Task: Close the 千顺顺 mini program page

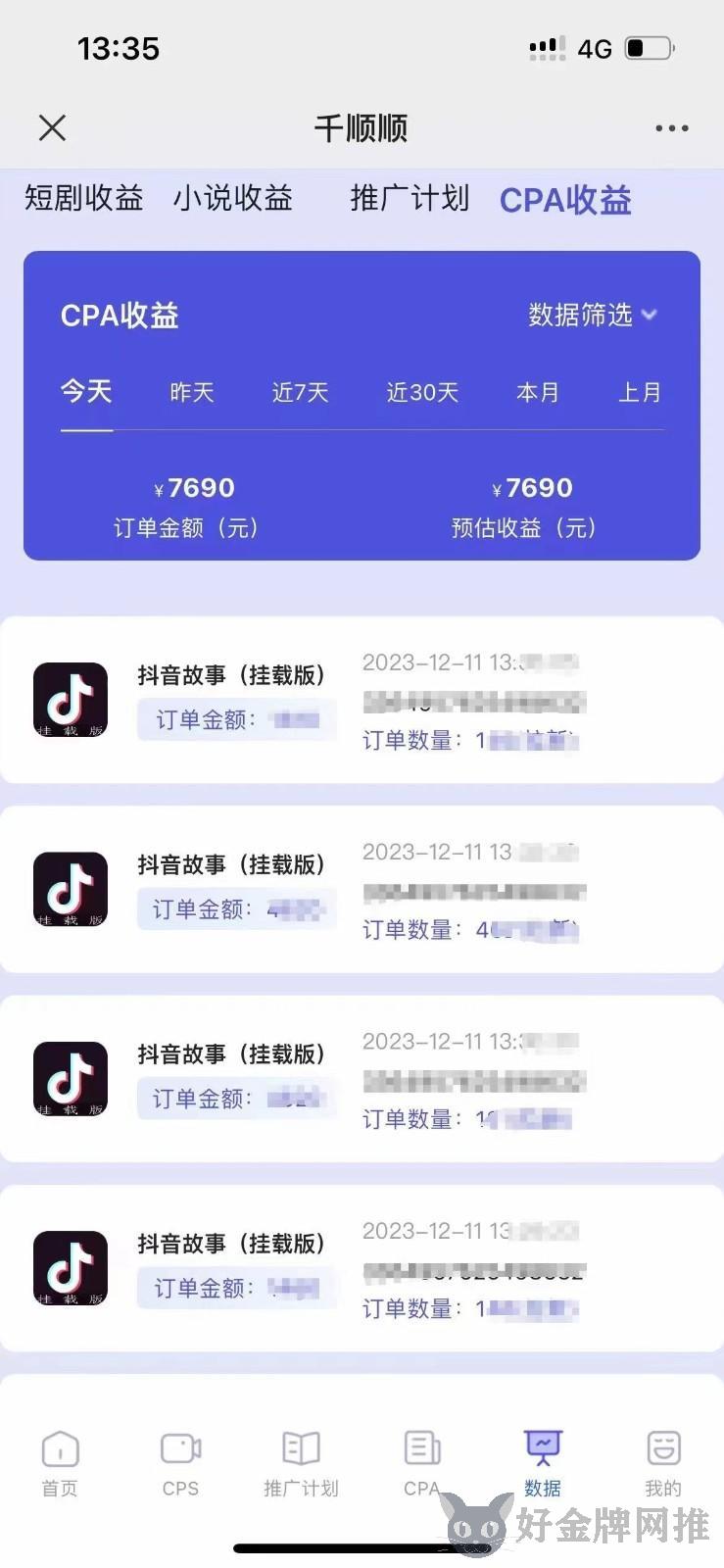Action: [52, 127]
